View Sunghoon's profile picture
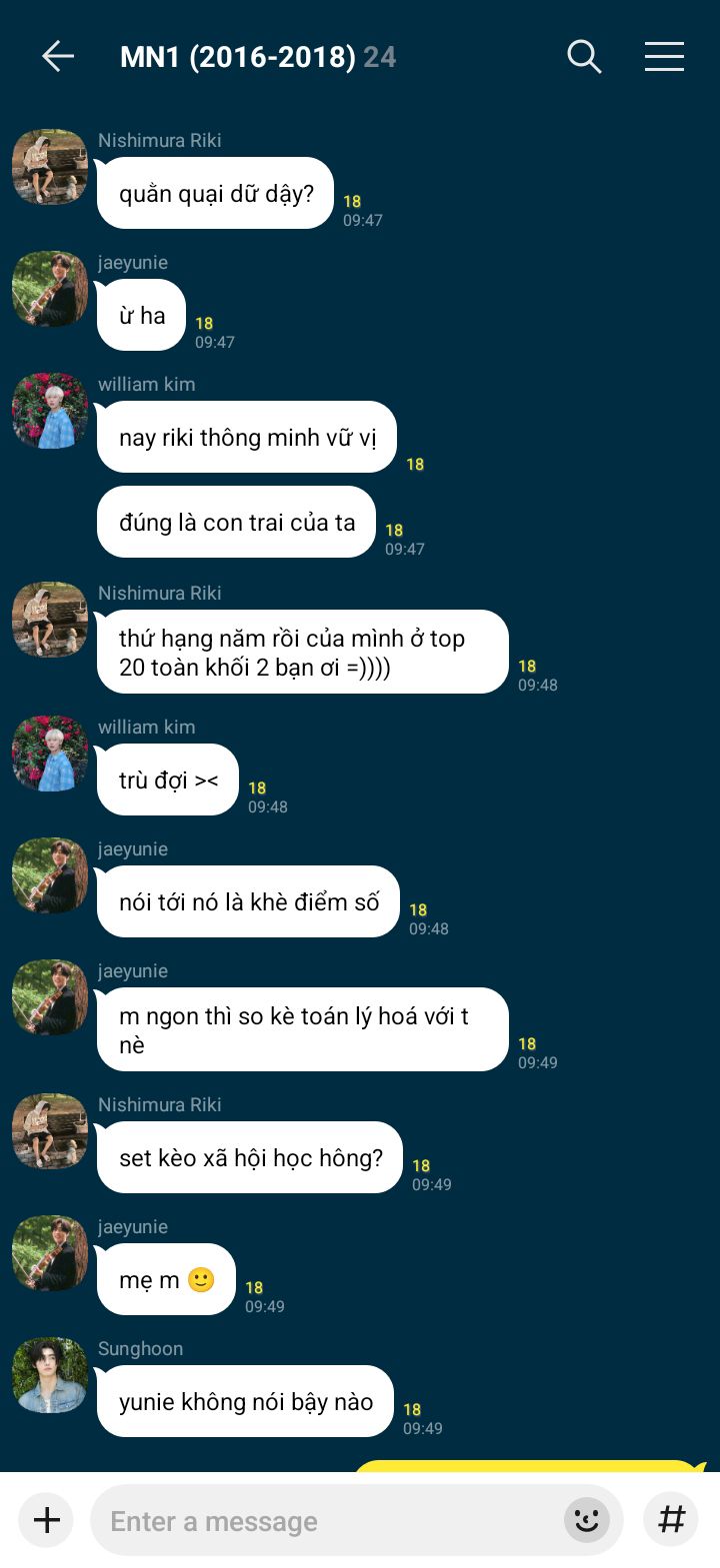The height and width of the screenshot is (1568, 720). coord(50,1375)
